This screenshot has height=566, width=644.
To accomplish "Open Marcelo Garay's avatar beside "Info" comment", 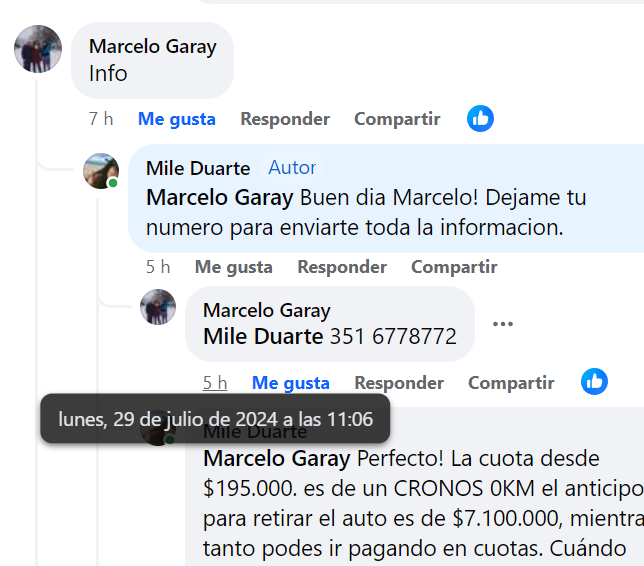I will tap(38, 49).
